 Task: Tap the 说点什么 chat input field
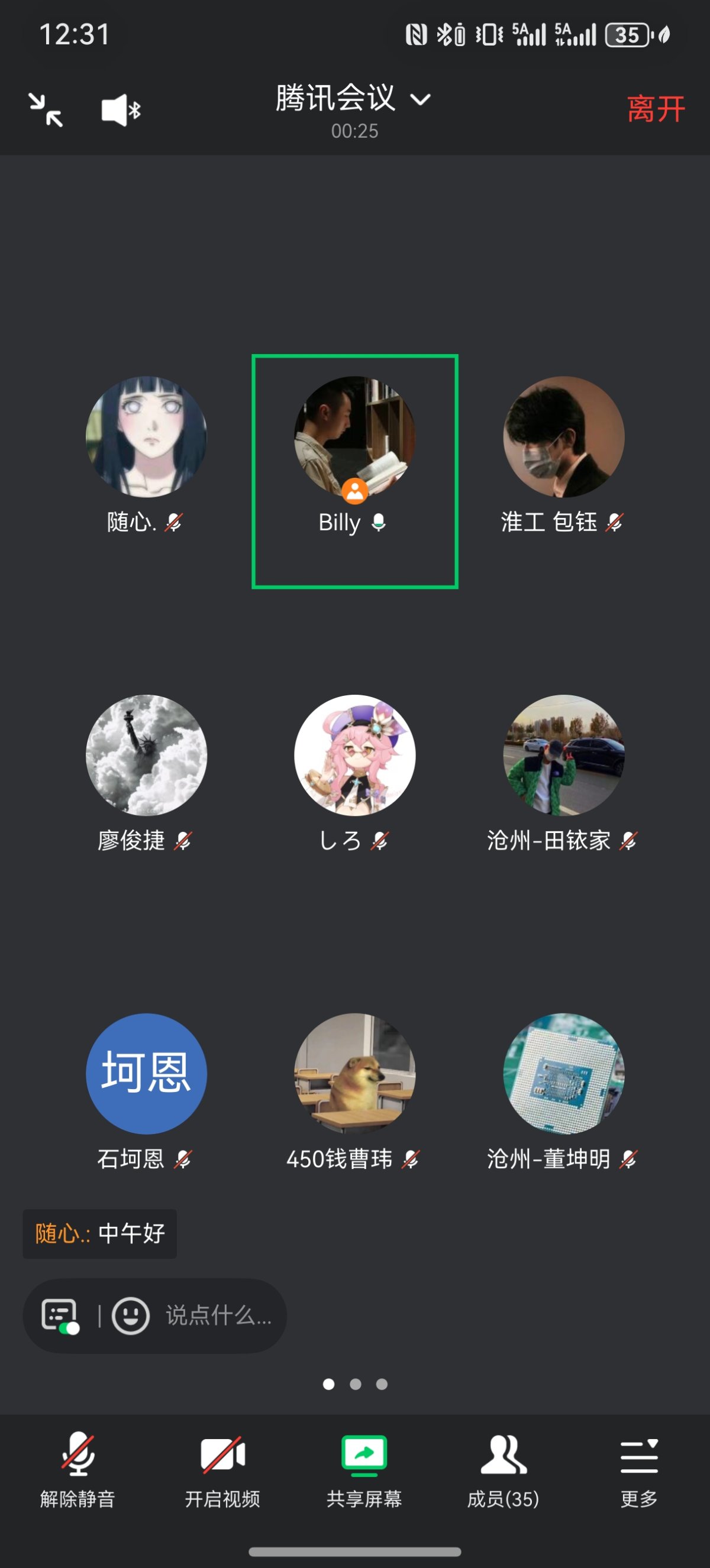coord(217,1316)
